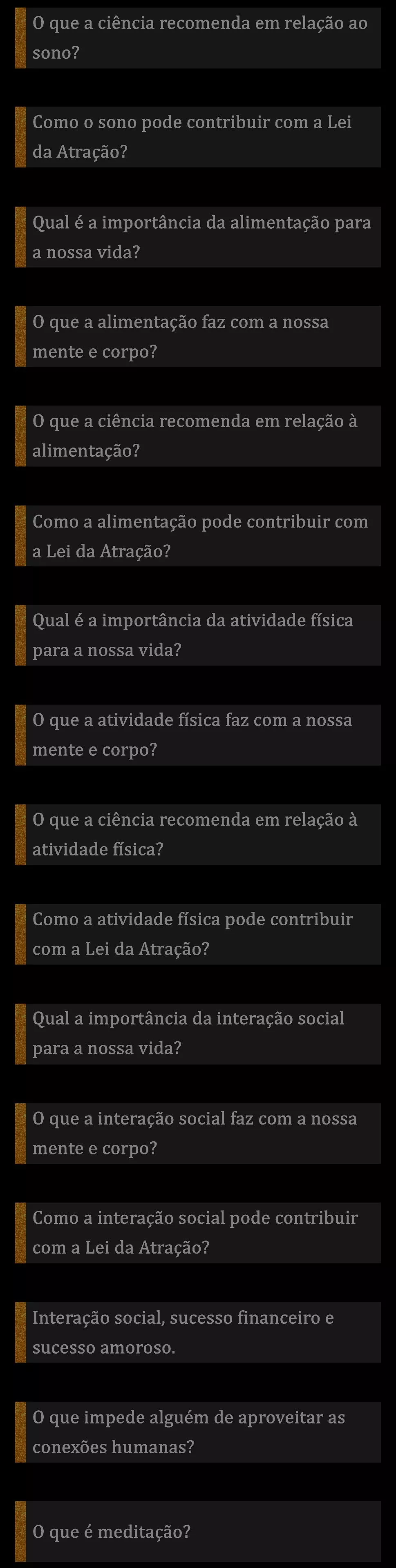Open 'Qual é a importância da alimentação para a nossa vida?'
396x1568 pixels.
pos(198,237)
